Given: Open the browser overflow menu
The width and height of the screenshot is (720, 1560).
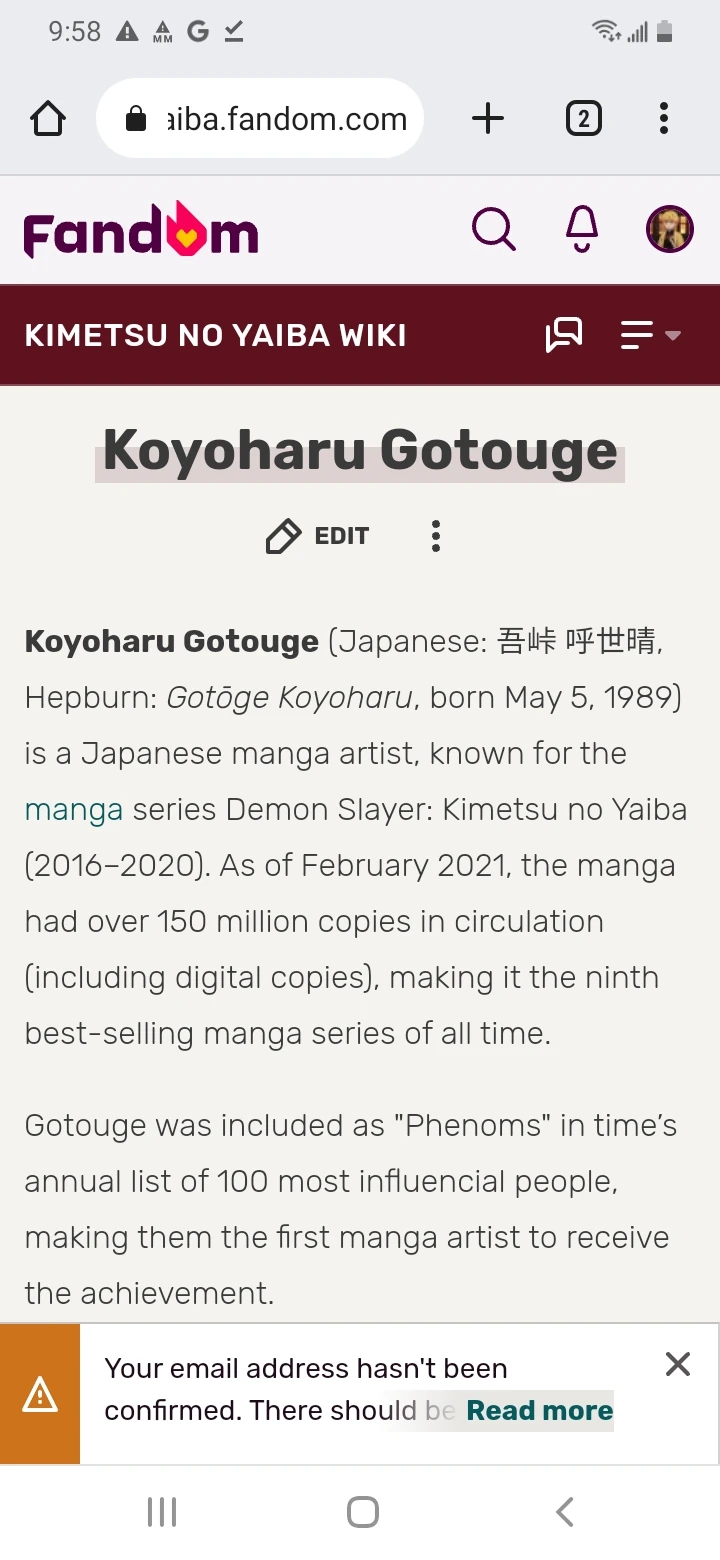Looking at the screenshot, I should 663,119.
